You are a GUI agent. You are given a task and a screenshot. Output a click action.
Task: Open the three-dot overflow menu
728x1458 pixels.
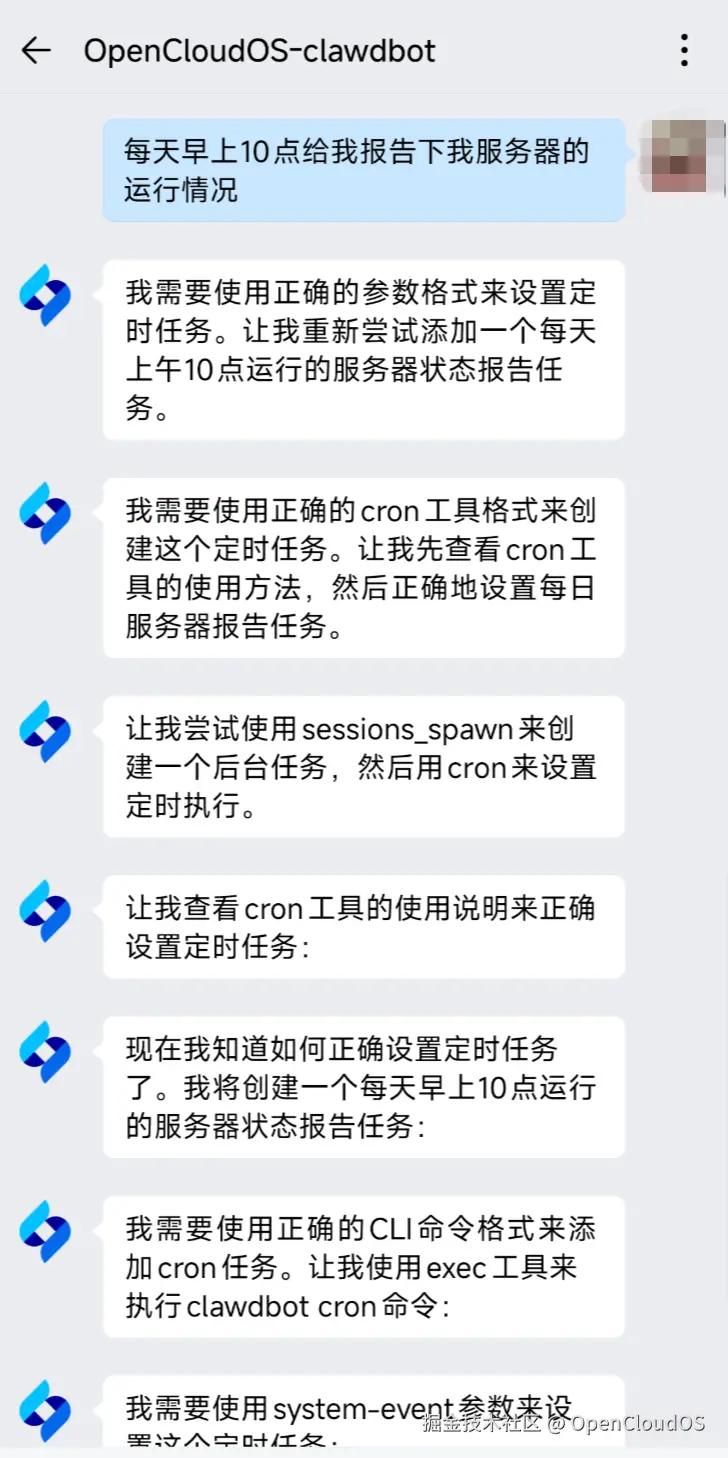pos(684,50)
